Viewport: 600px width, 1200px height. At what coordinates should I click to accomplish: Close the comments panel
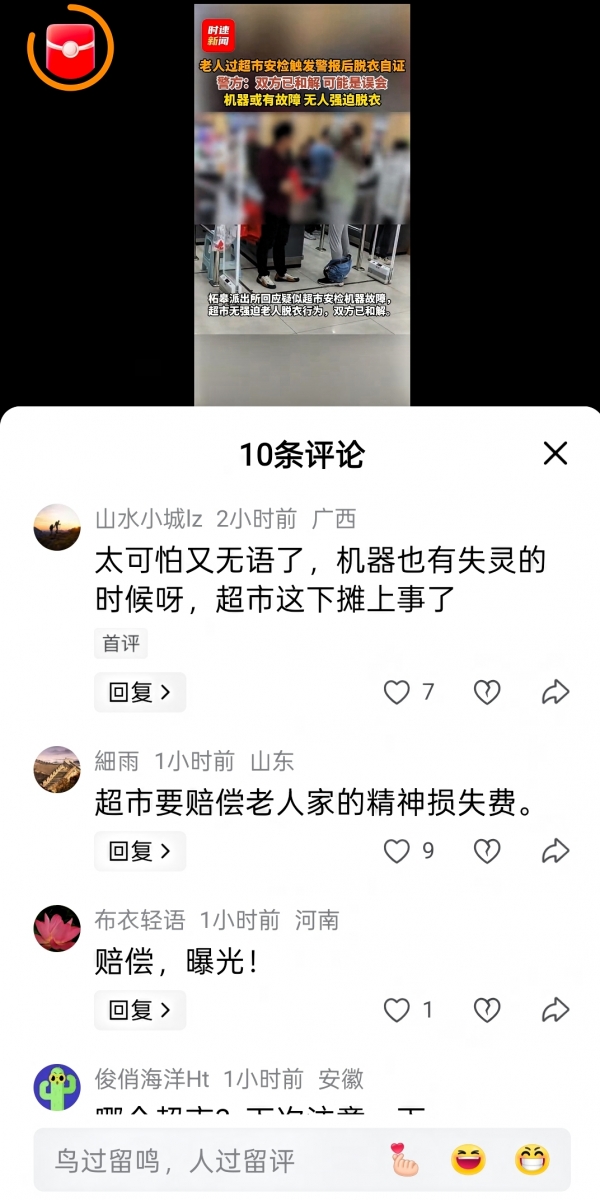pyautogui.click(x=555, y=453)
